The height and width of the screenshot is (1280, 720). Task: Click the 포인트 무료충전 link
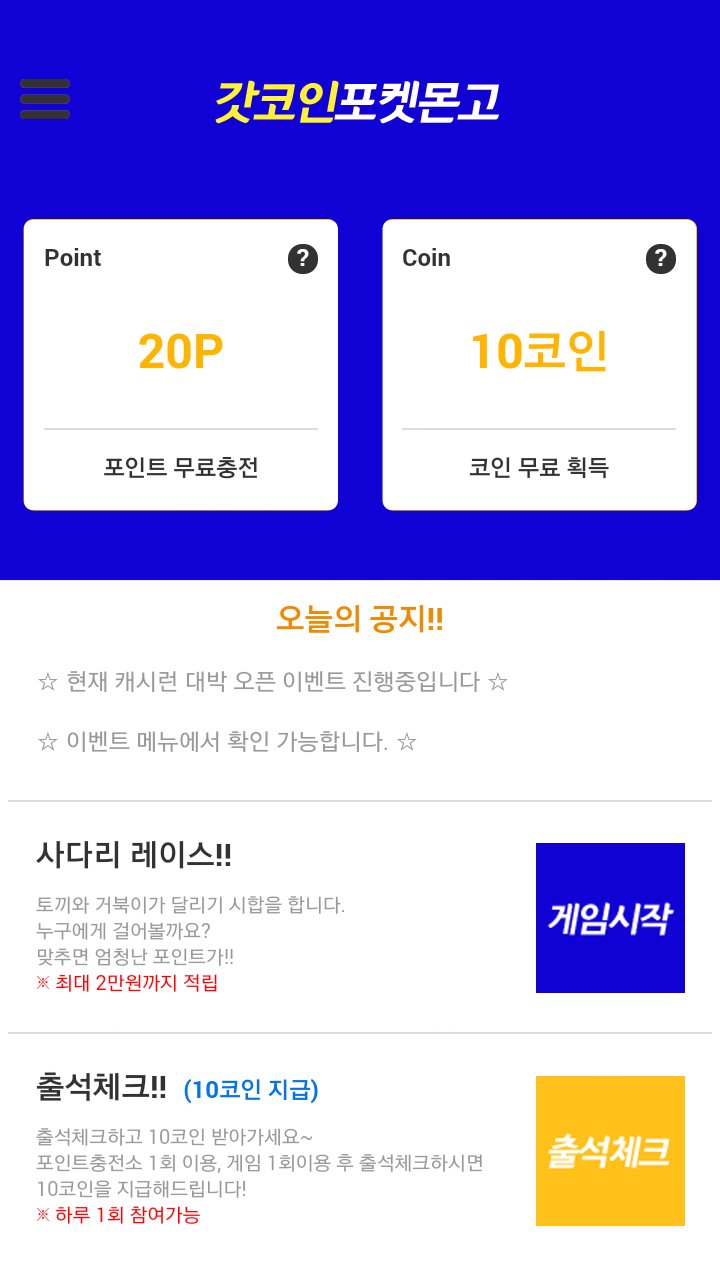pyautogui.click(x=180, y=467)
